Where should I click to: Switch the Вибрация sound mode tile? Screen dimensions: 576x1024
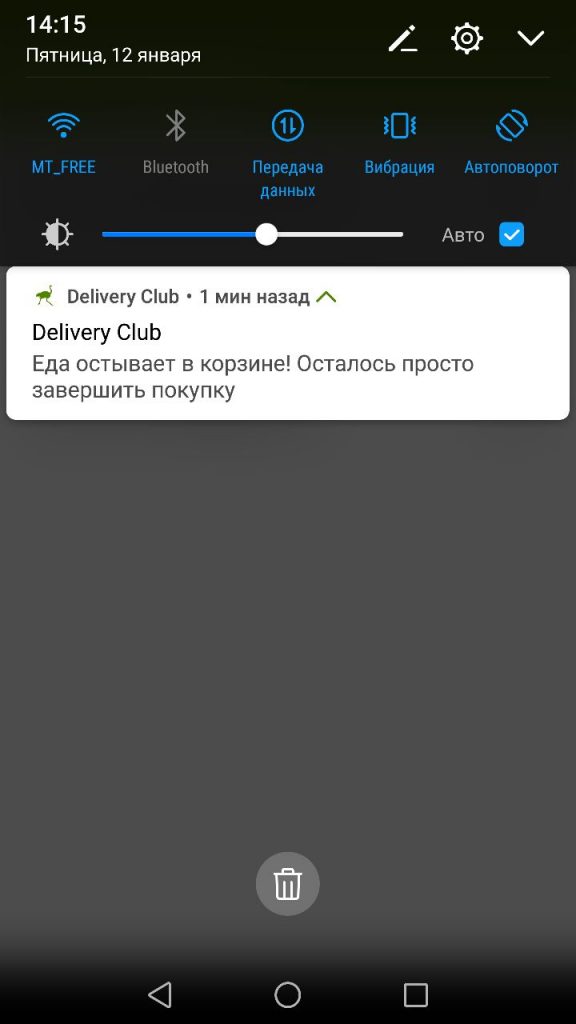(x=399, y=142)
